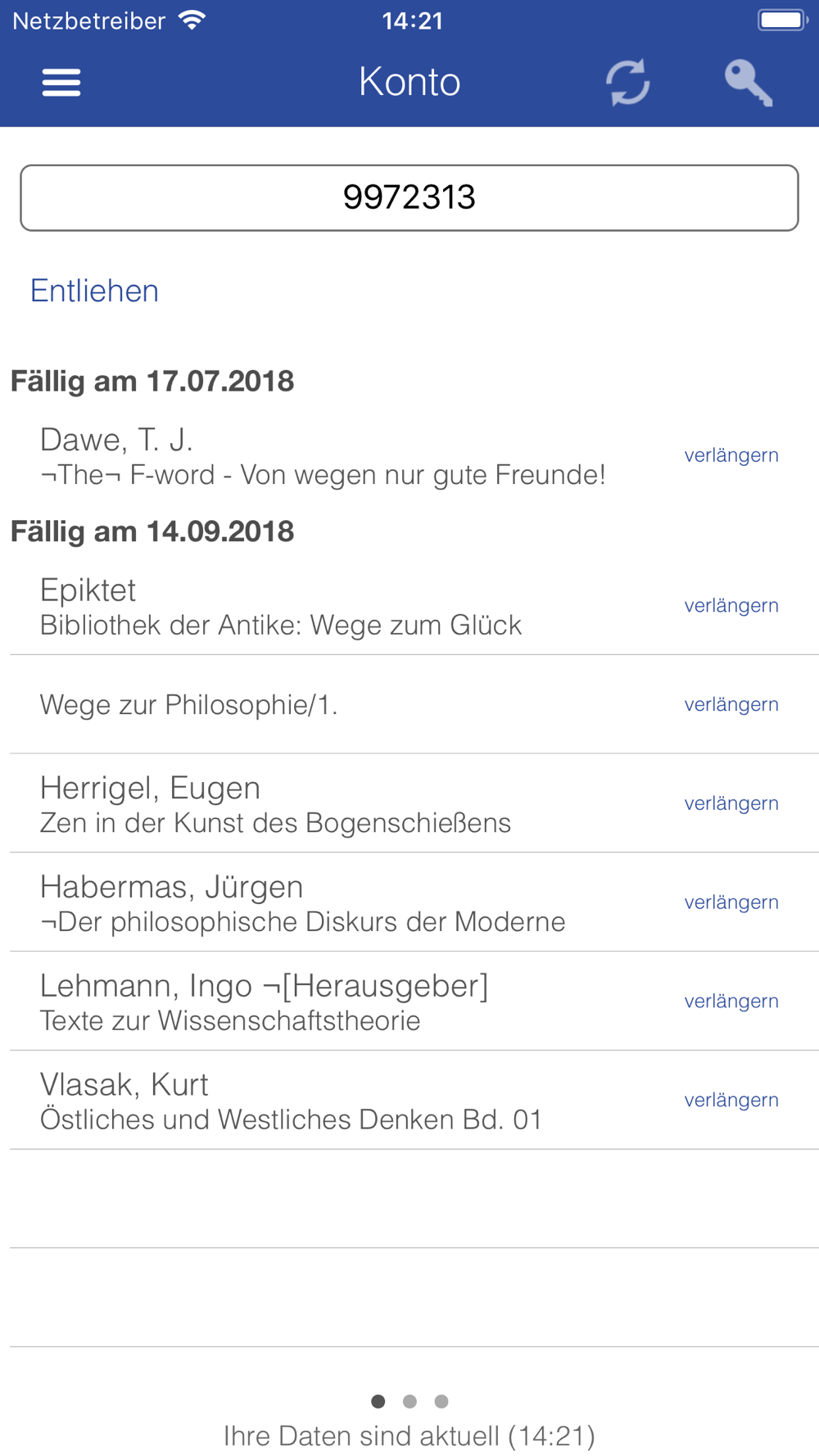Image resolution: width=819 pixels, height=1456 pixels.
Task: Renew Wege zur Philosophie/1.
Action: 731,704
